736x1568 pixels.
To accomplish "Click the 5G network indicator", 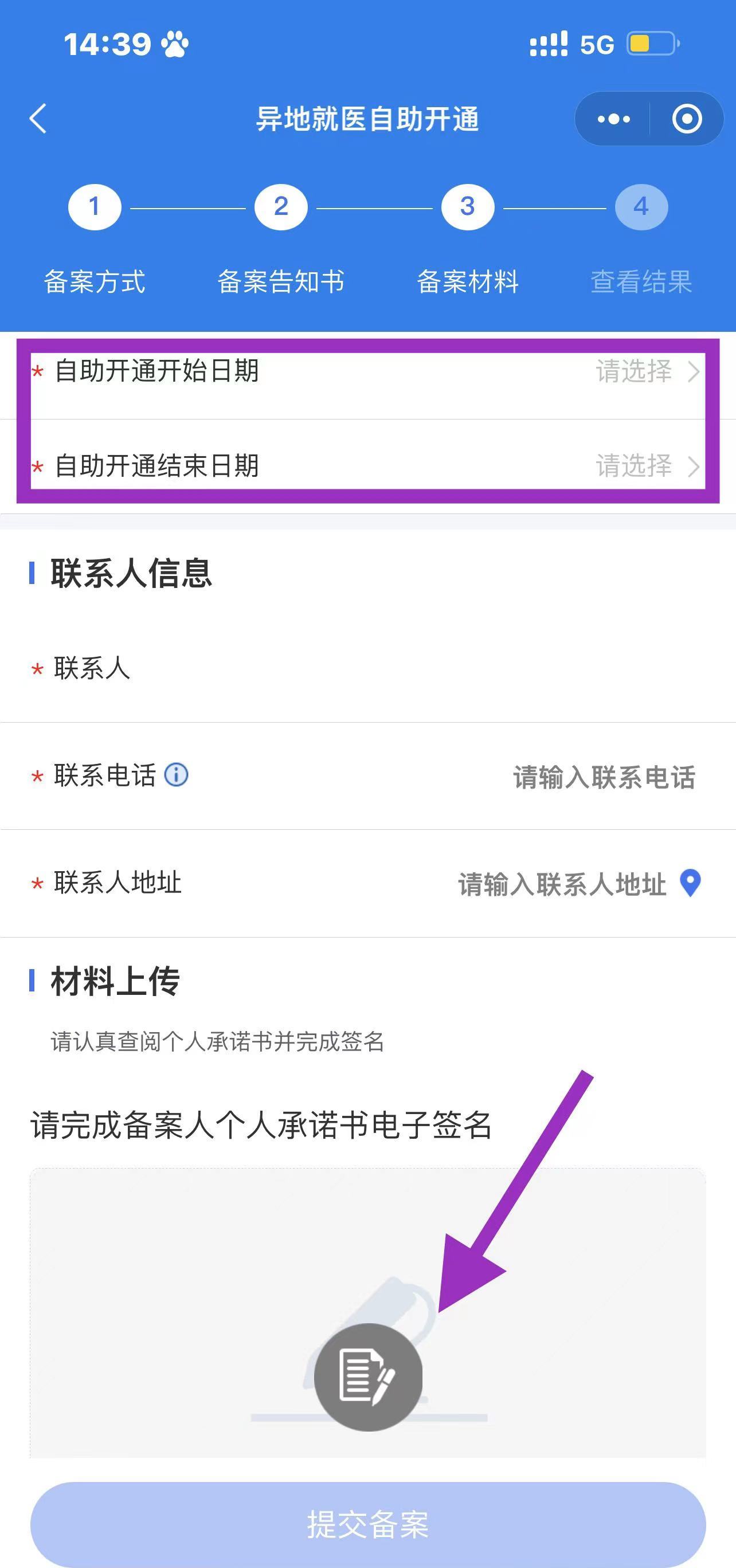I will (596, 44).
